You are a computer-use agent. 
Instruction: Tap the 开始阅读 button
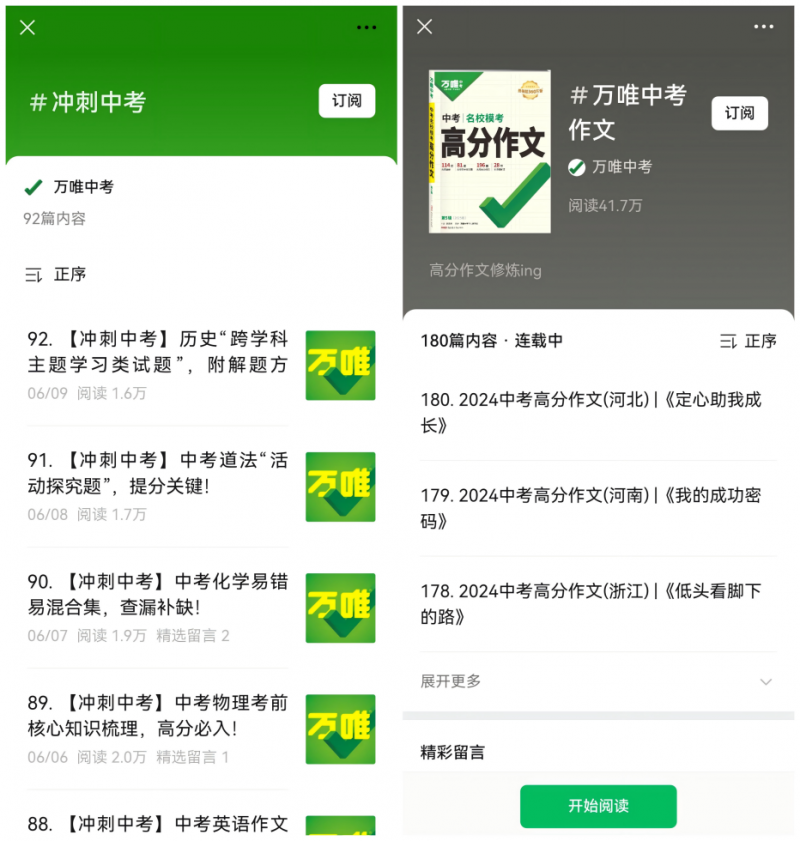598,806
